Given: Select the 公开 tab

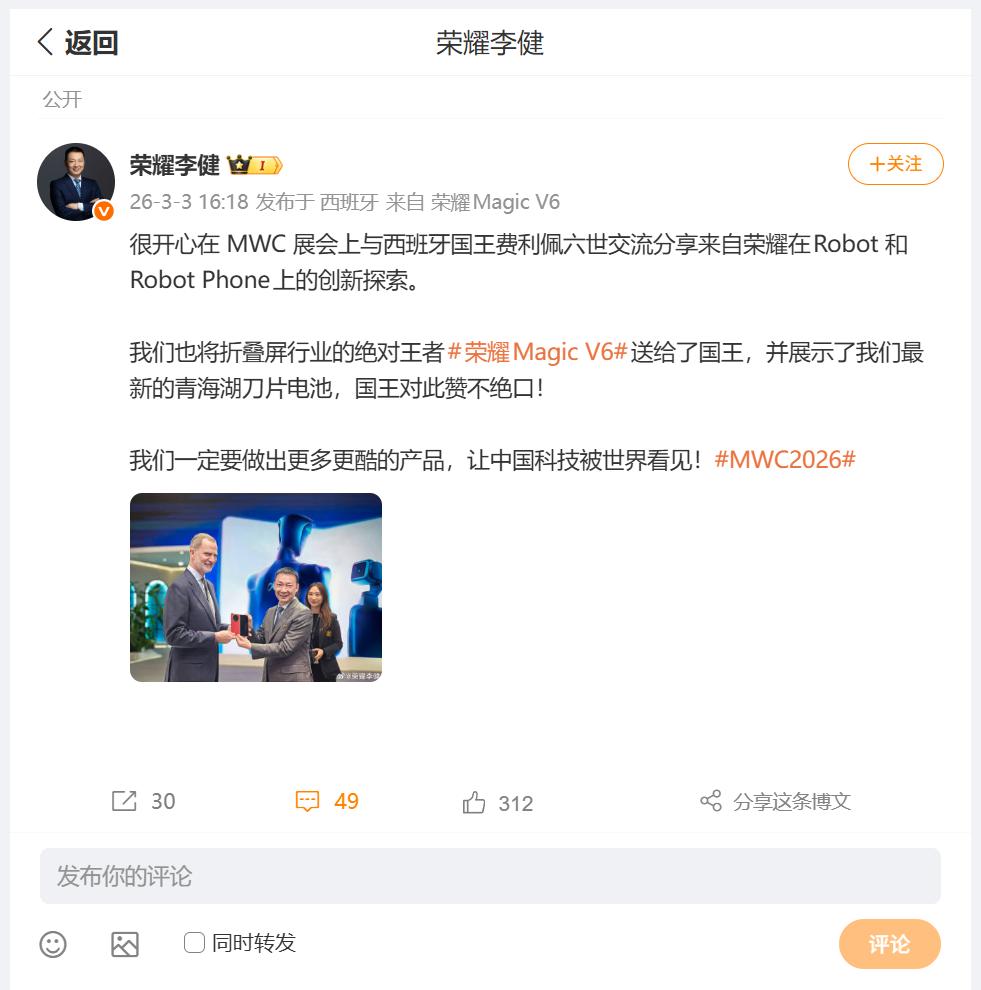Looking at the screenshot, I should click(x=54, y=99).
